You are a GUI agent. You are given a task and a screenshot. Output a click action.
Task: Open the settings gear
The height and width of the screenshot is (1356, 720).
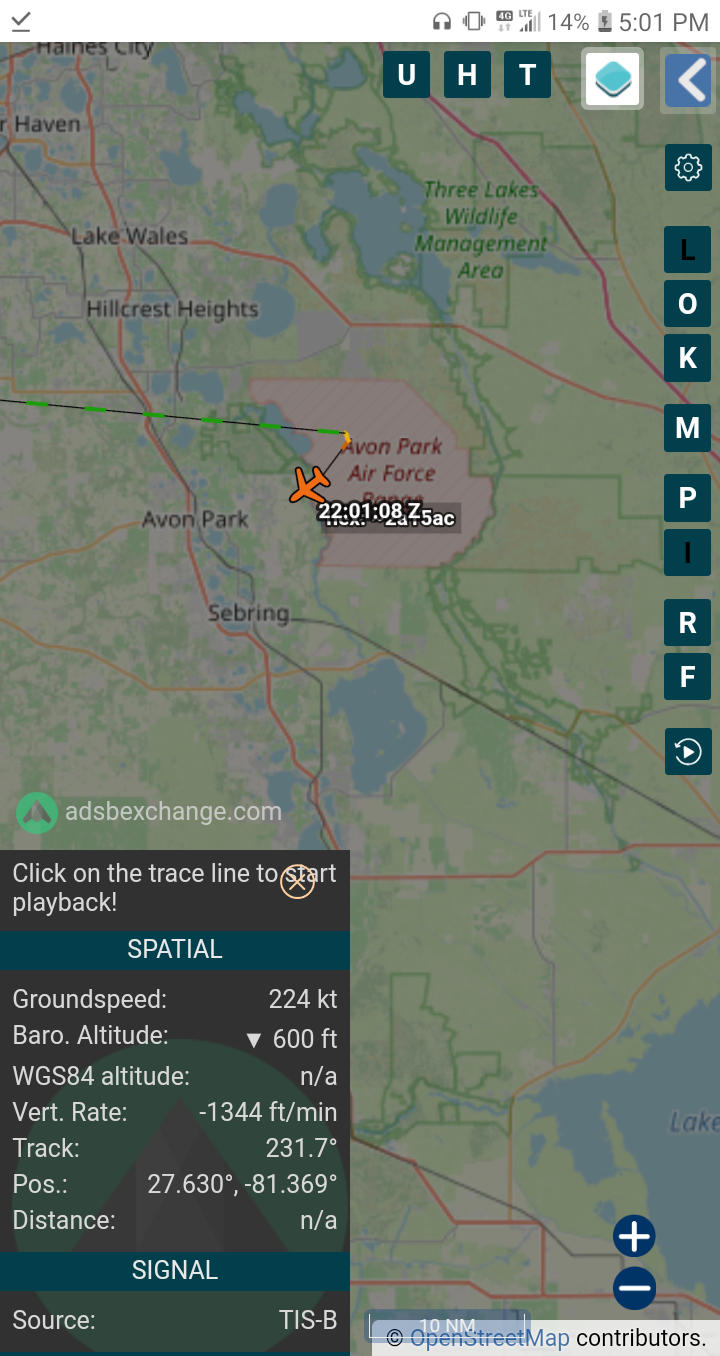(688, 167)
